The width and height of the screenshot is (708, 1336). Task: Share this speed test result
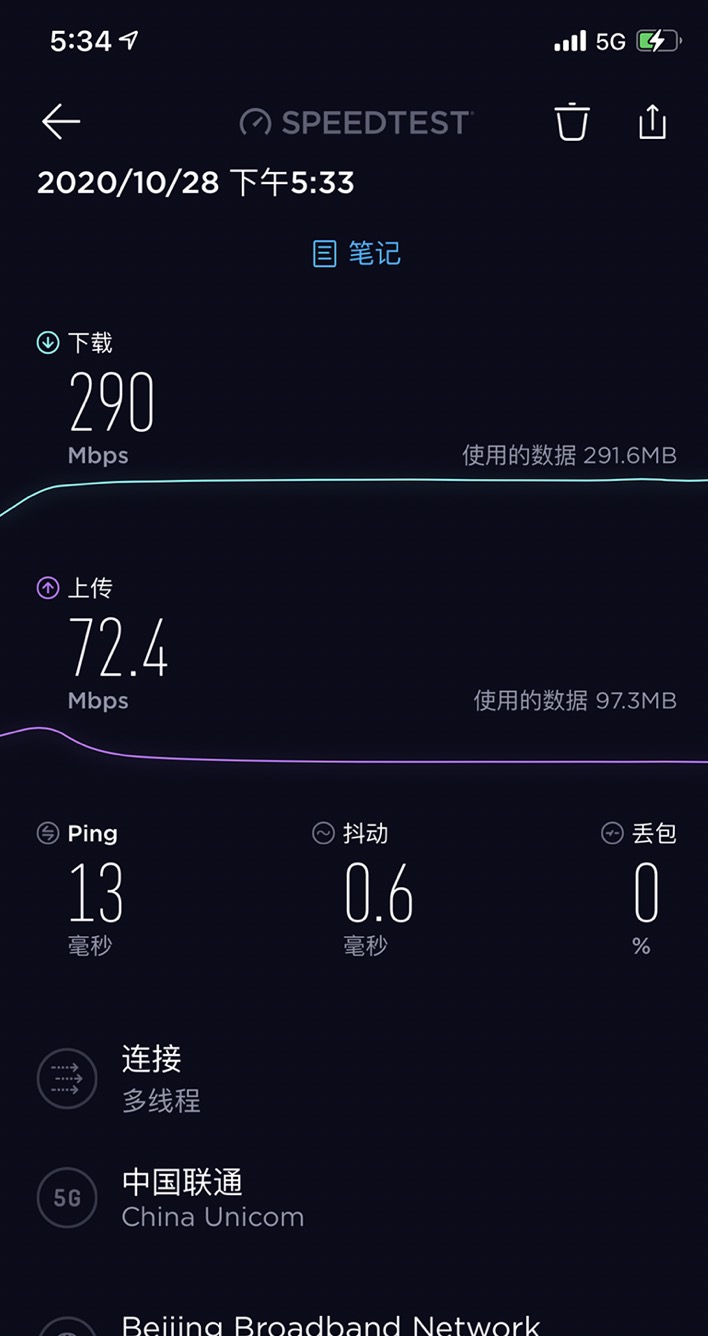tap(652, 122)
